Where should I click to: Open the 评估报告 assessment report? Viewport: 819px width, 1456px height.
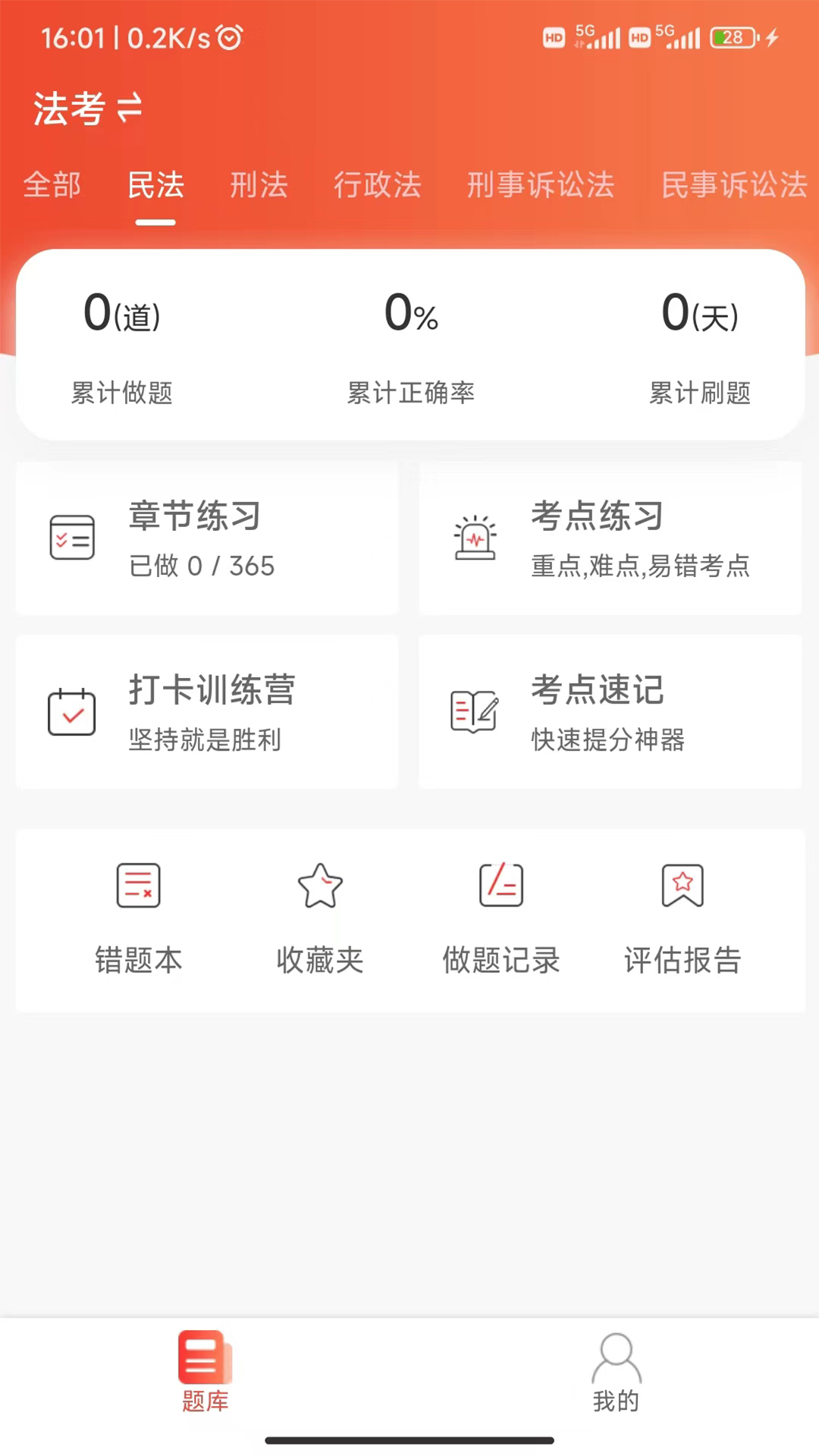tap(682, 919)
